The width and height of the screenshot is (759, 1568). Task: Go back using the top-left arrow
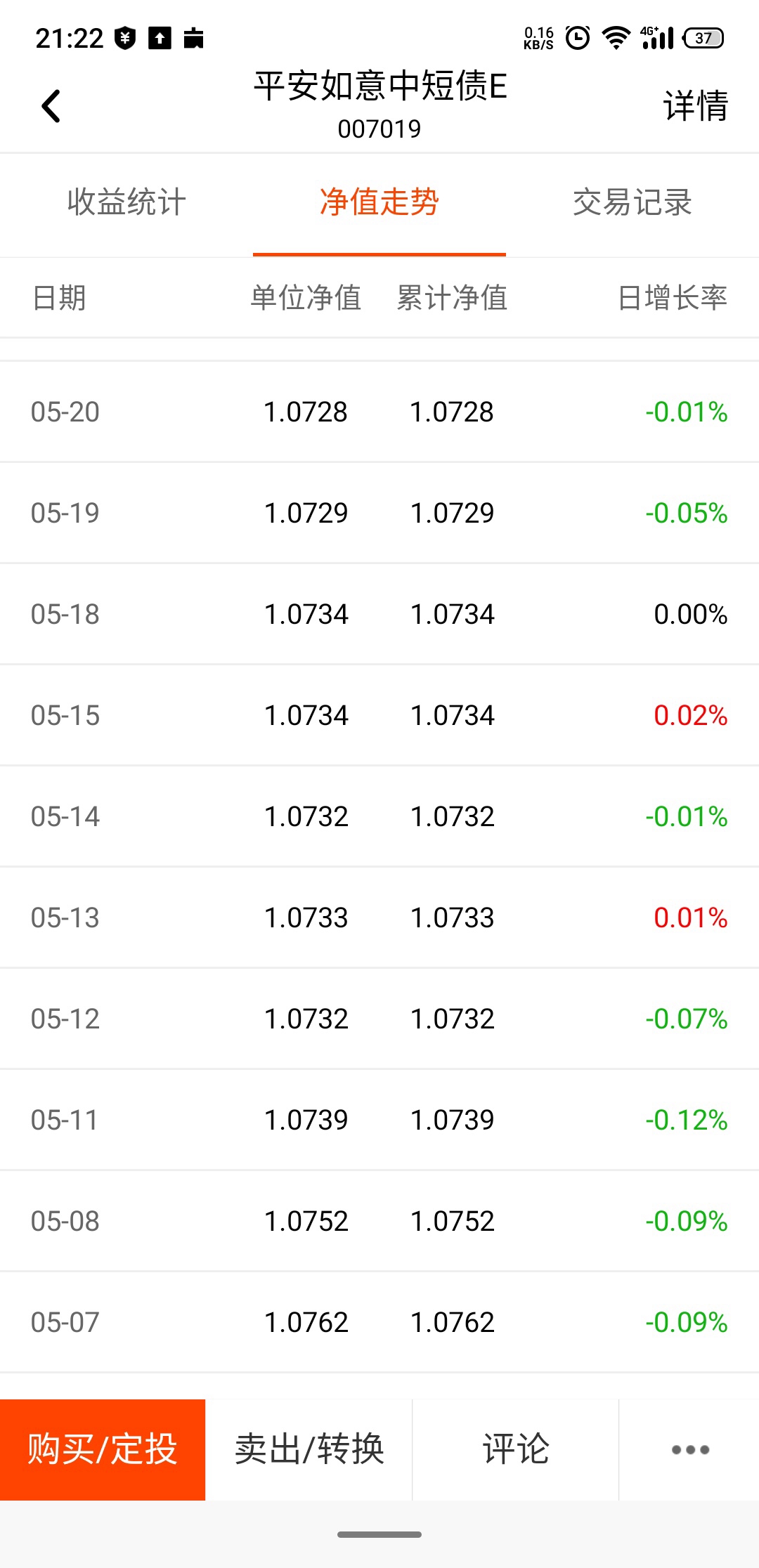point(51,106)
